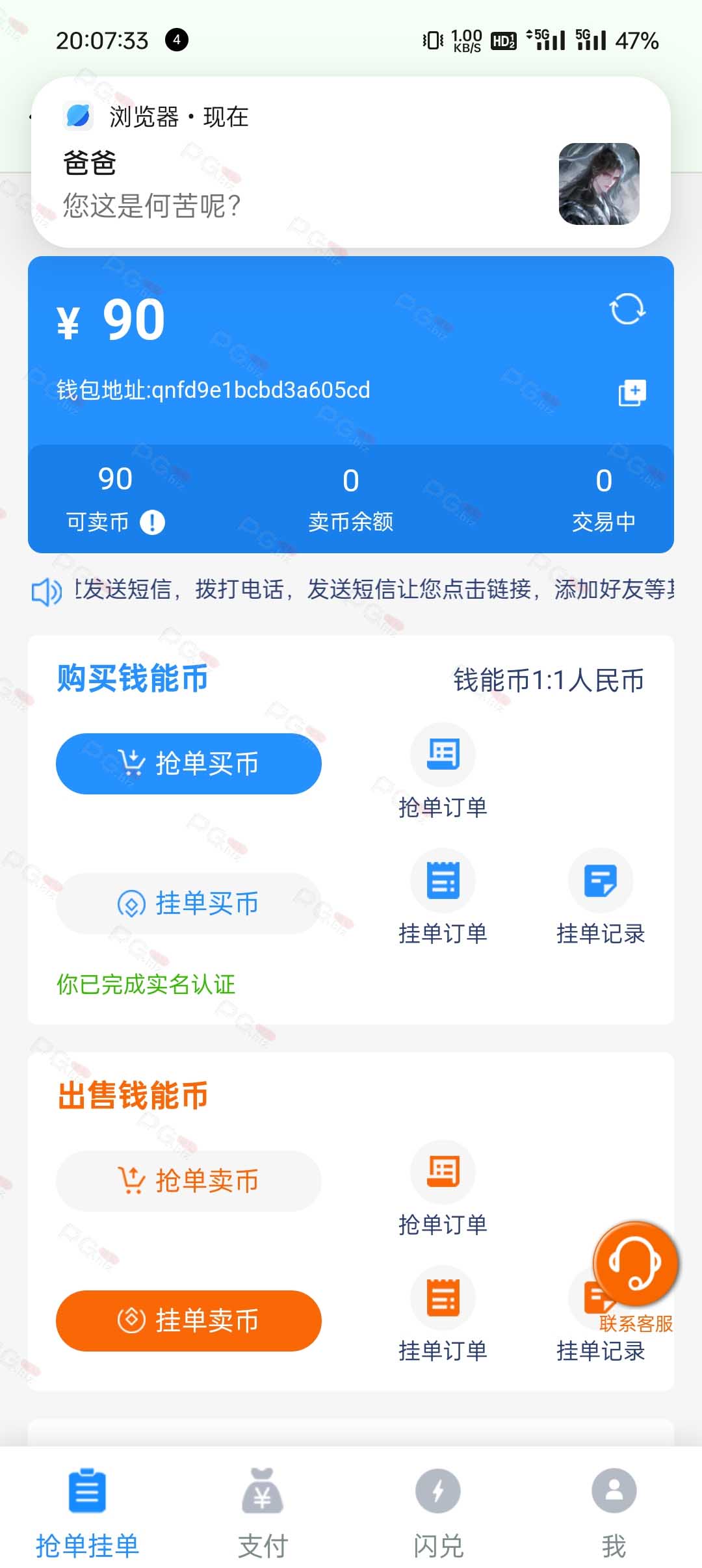Refresh the wallet balance
Viewport: 702px width, 1568px height.
tap(627, 309)
